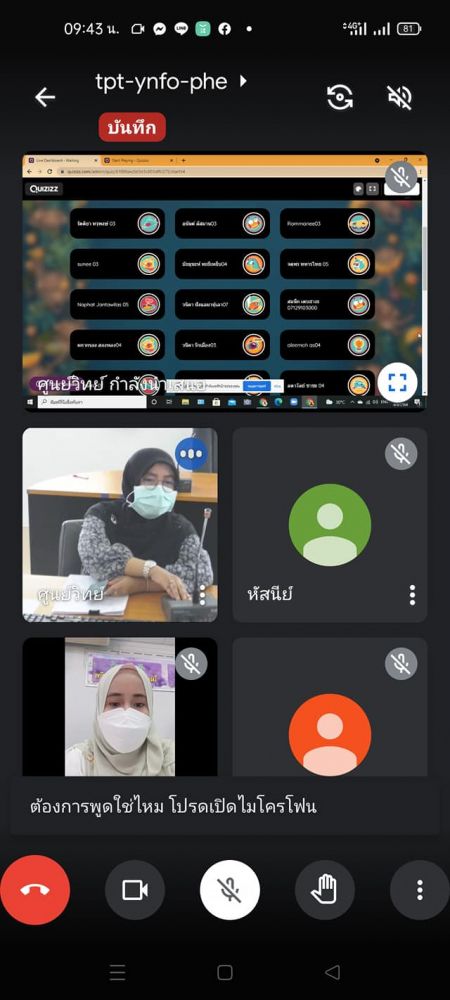End the call with the red hang-up button
450x1000 pixels.
point(35,890)
